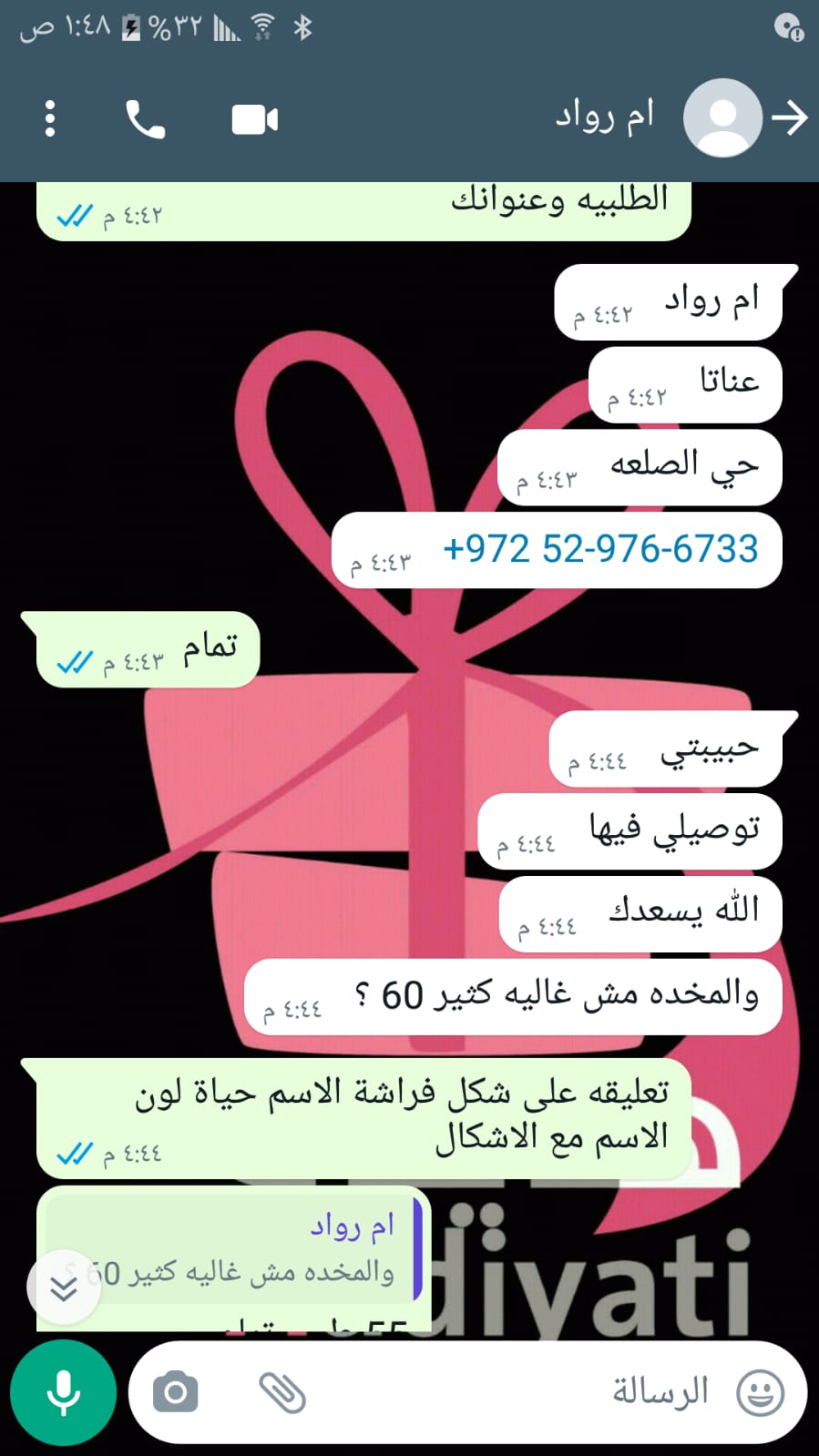Open ام رواد contact profile picture
The width and height of the screenshot is (819, 1456).
pyautogui.click(x=722, y=117)
